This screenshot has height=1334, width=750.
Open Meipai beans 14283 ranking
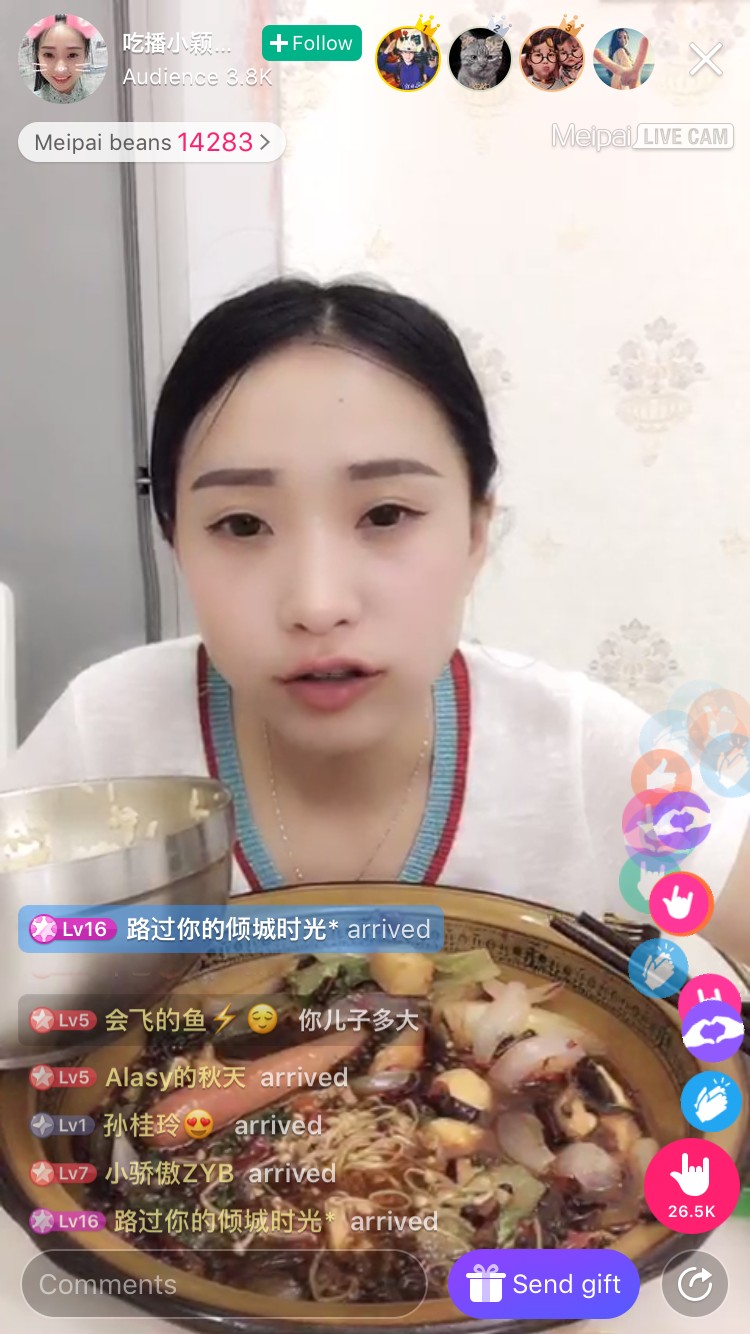coord(151,143)
